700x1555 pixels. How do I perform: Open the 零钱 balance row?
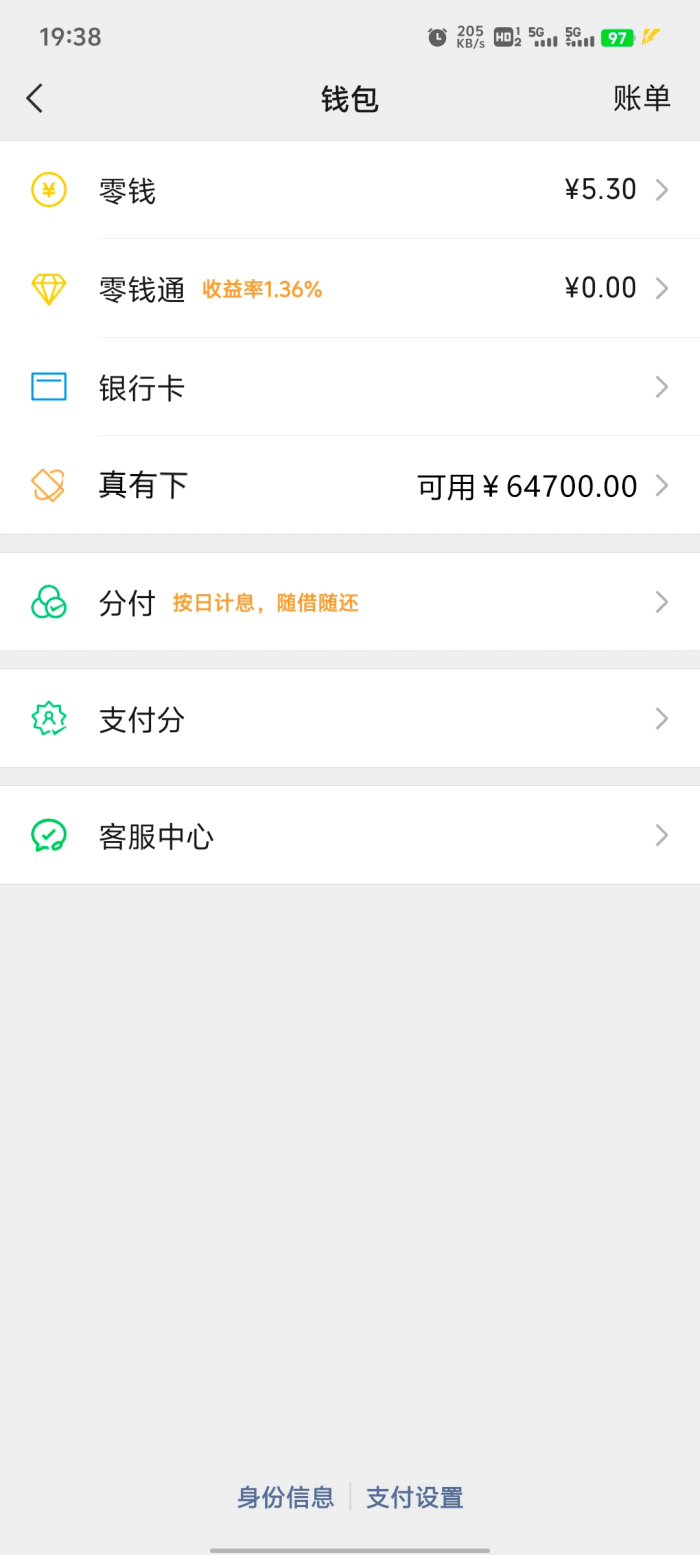pos(350,190)
